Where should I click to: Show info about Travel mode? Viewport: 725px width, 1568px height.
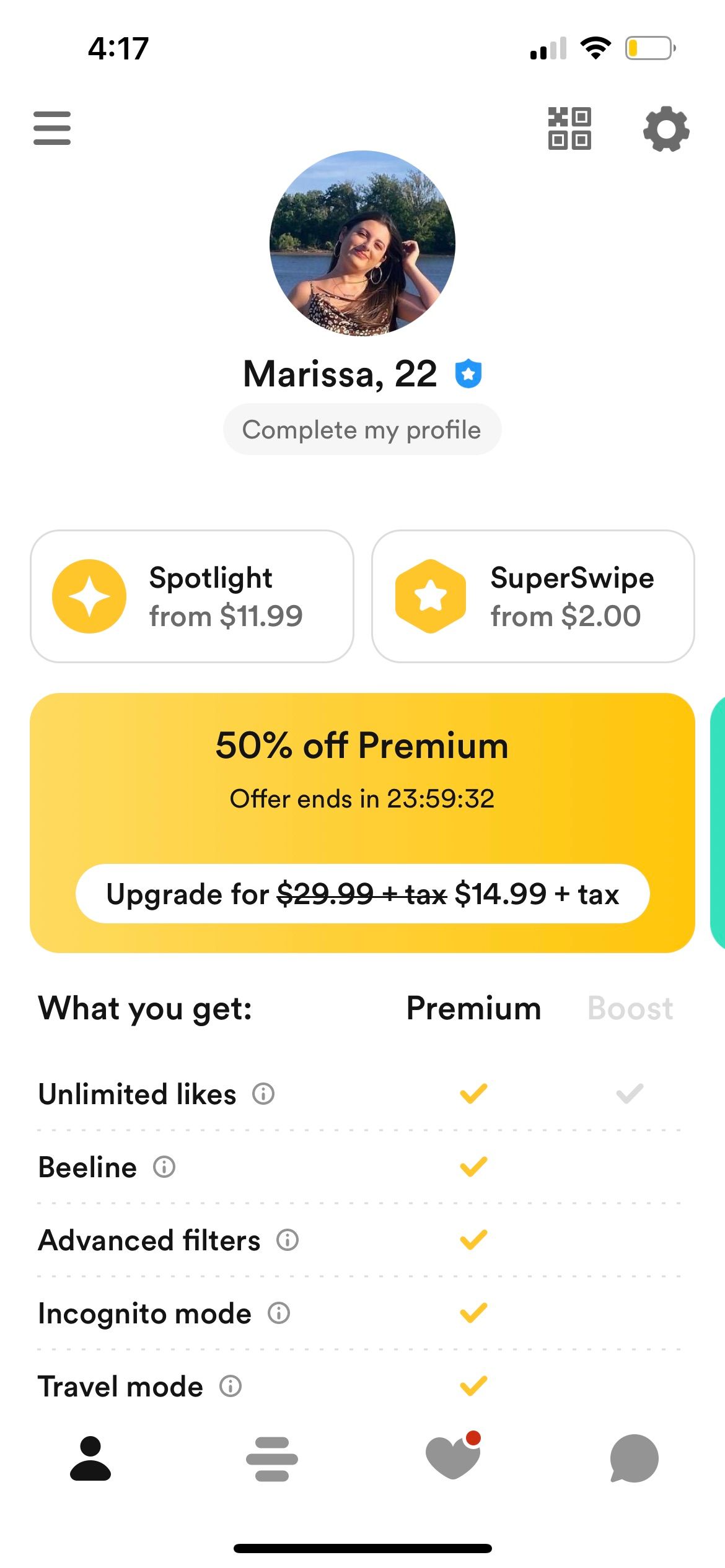(x=229, y=1387)
